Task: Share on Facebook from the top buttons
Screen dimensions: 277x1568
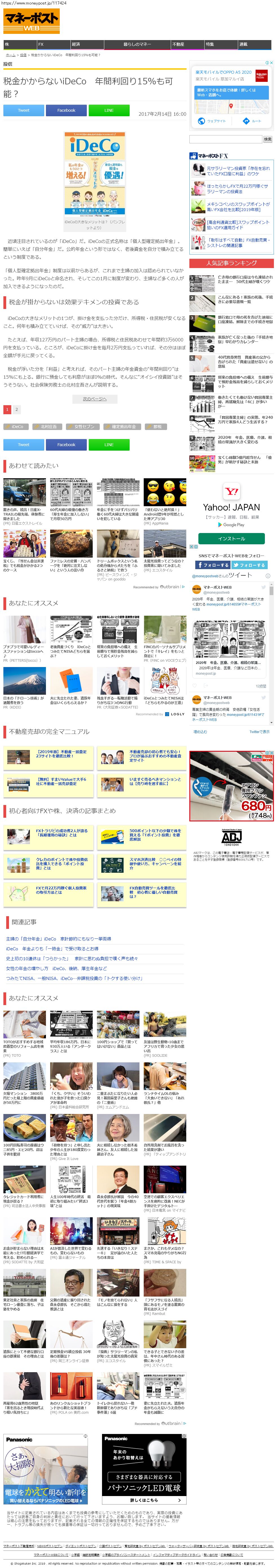Action: (x=66, y=110)
